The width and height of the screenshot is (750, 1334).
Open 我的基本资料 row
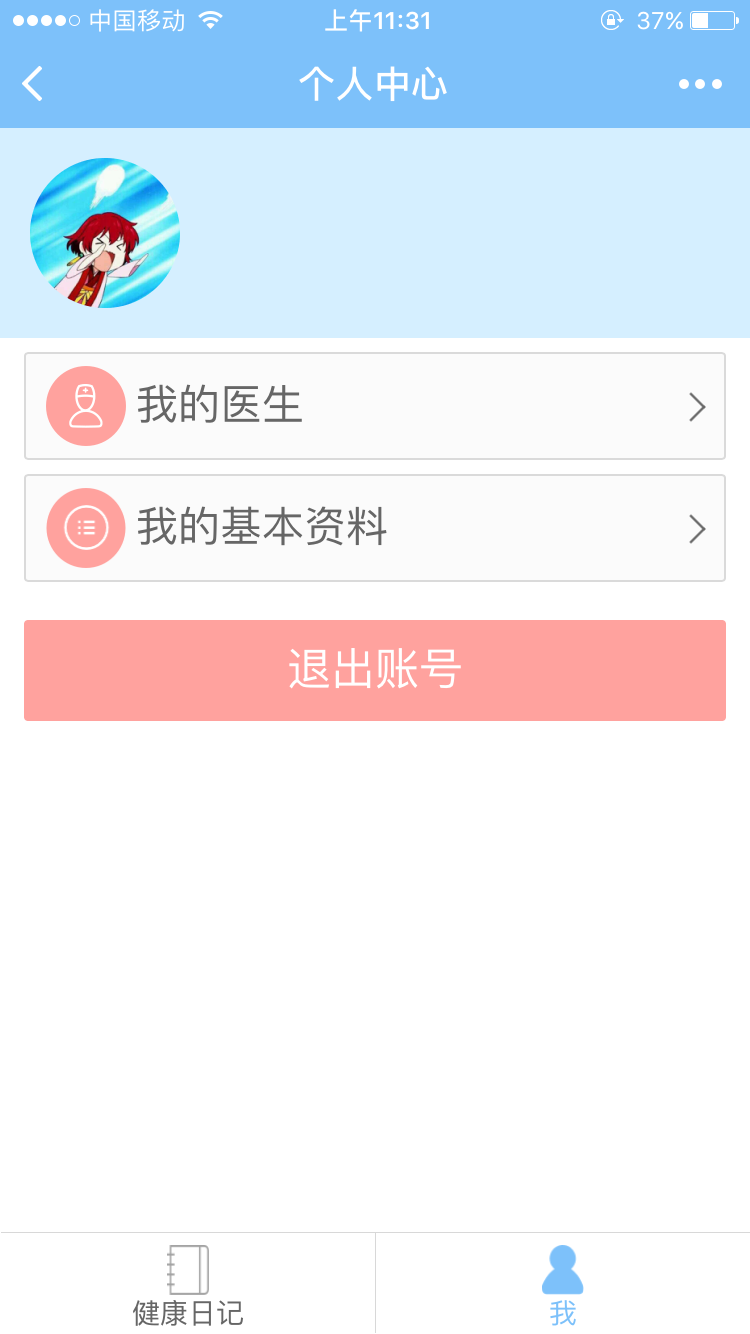click(x=375, y=528)
